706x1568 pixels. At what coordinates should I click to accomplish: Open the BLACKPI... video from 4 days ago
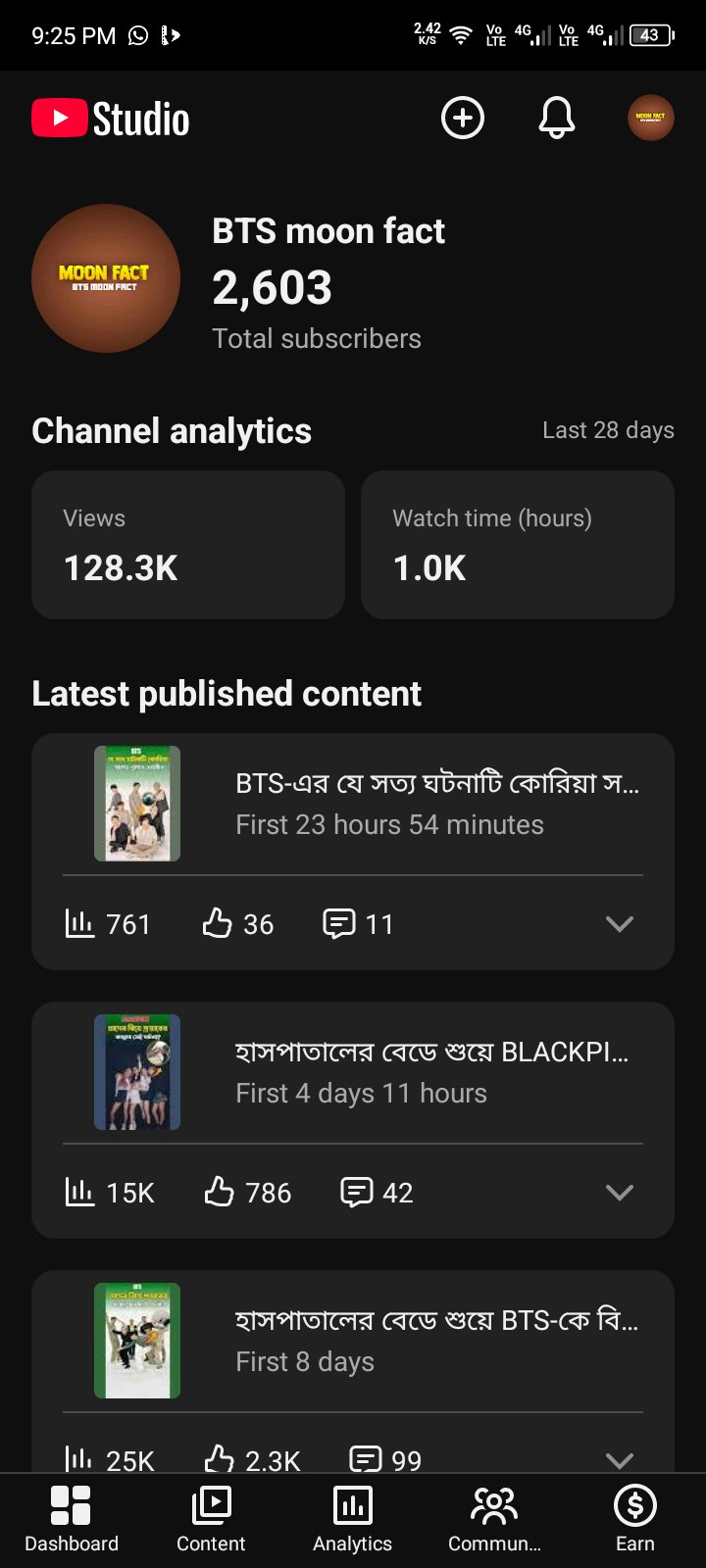coord(353,1072)
